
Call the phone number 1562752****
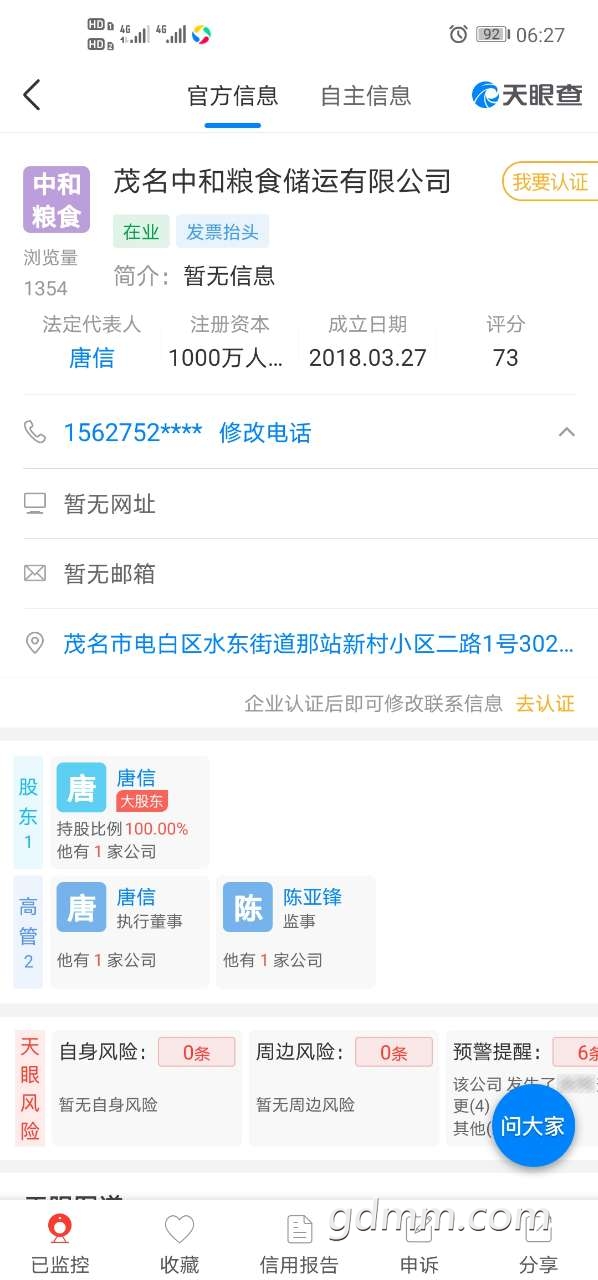click(x=132, y=433)
